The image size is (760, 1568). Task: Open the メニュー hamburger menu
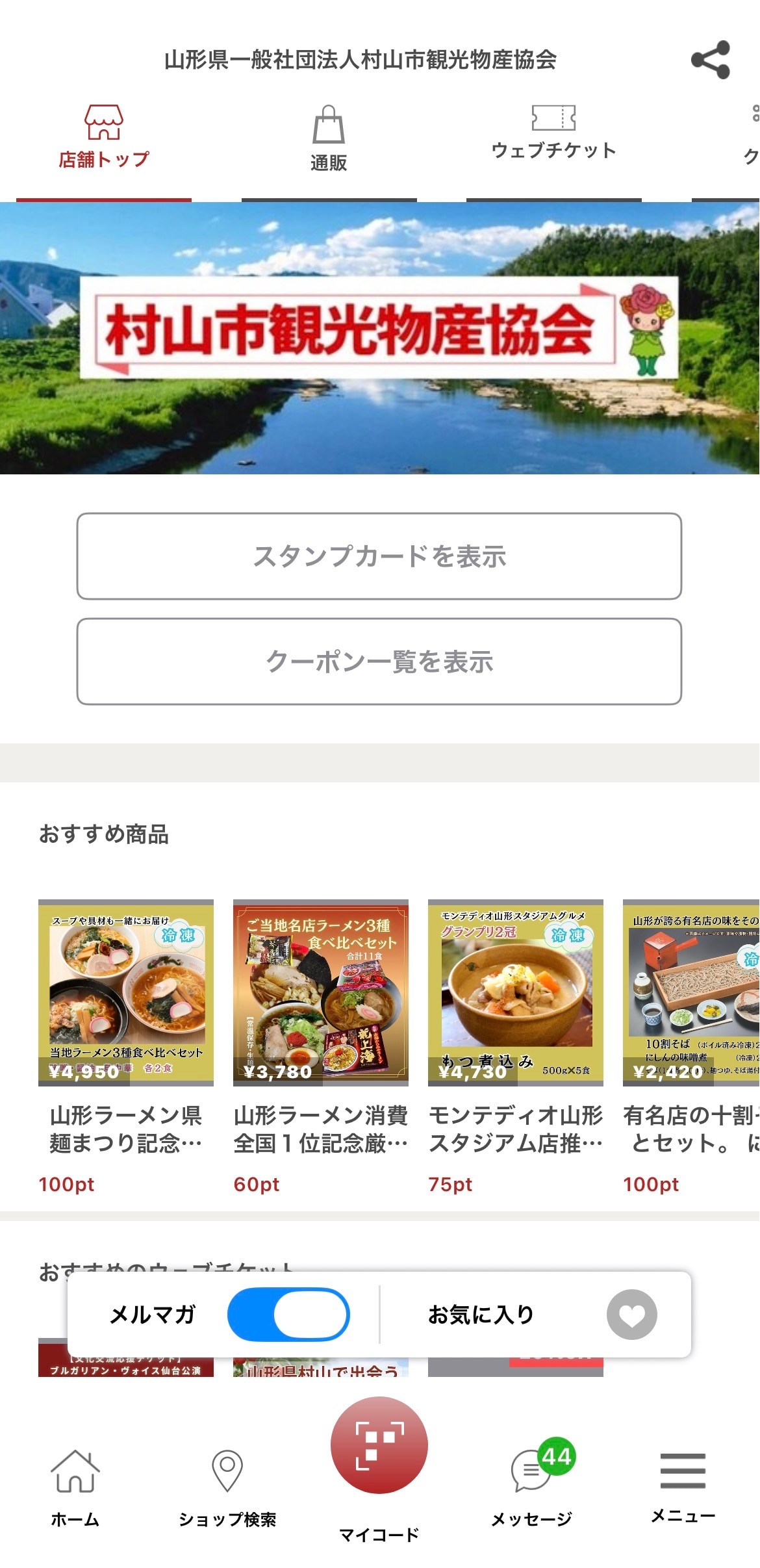pos(683,1484)
